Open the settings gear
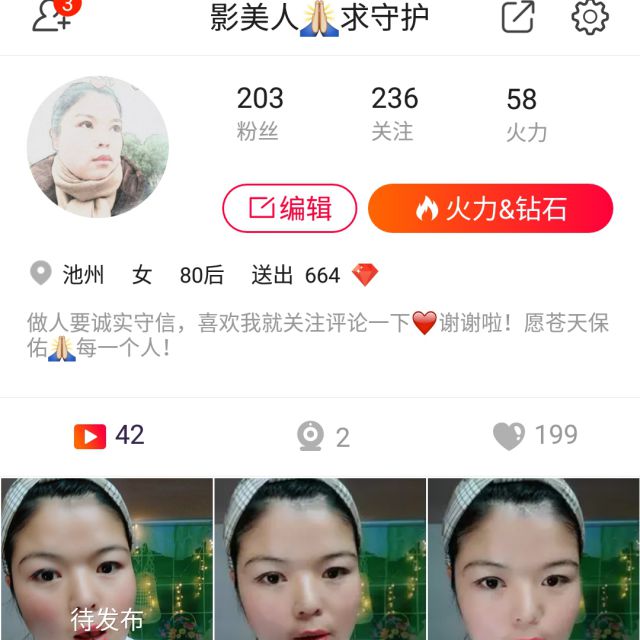The image size is (640, 640). coord(589,17)
